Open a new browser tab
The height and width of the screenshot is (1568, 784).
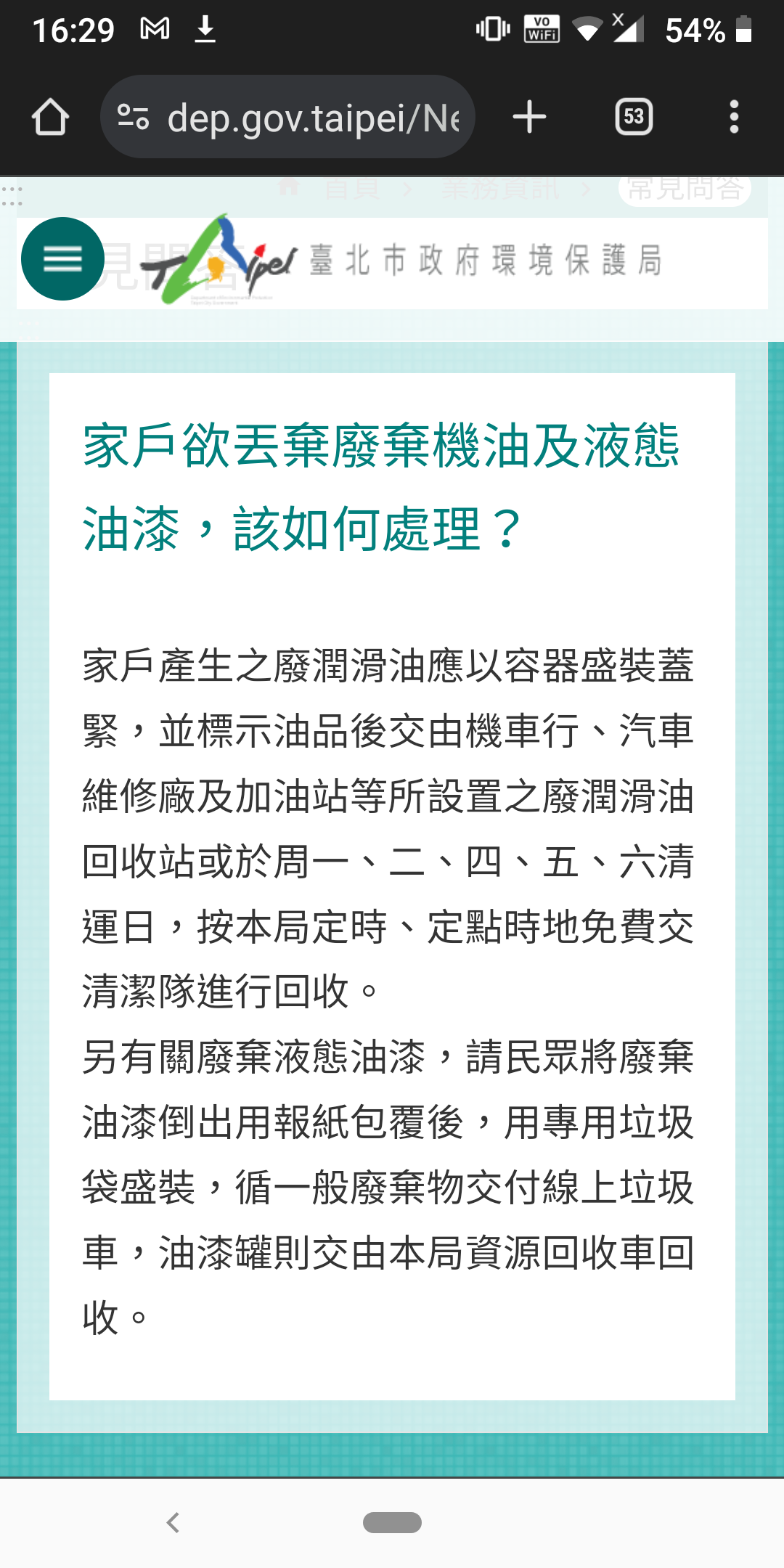coord(529,117)
